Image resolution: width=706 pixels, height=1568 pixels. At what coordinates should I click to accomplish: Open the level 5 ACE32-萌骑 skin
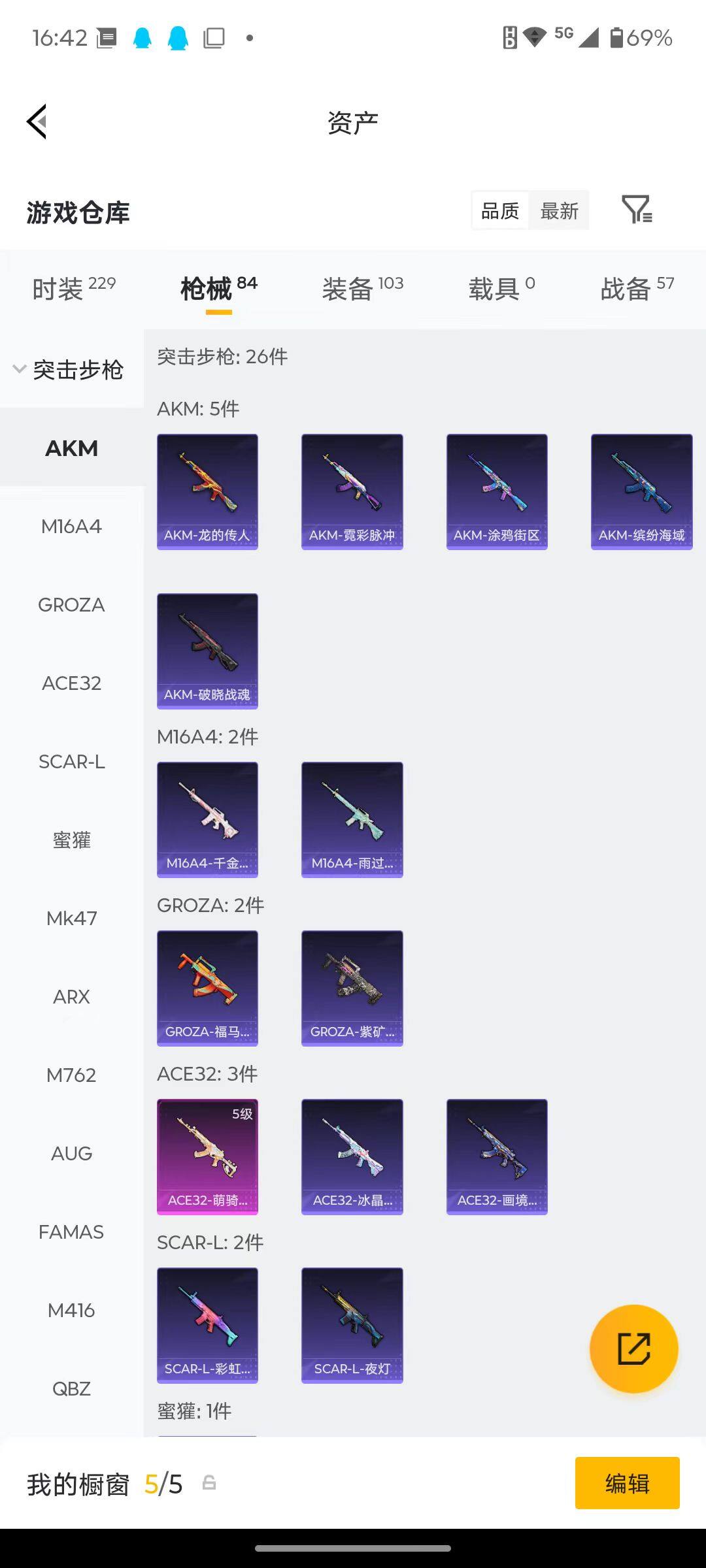click(x=207, y=1156)
